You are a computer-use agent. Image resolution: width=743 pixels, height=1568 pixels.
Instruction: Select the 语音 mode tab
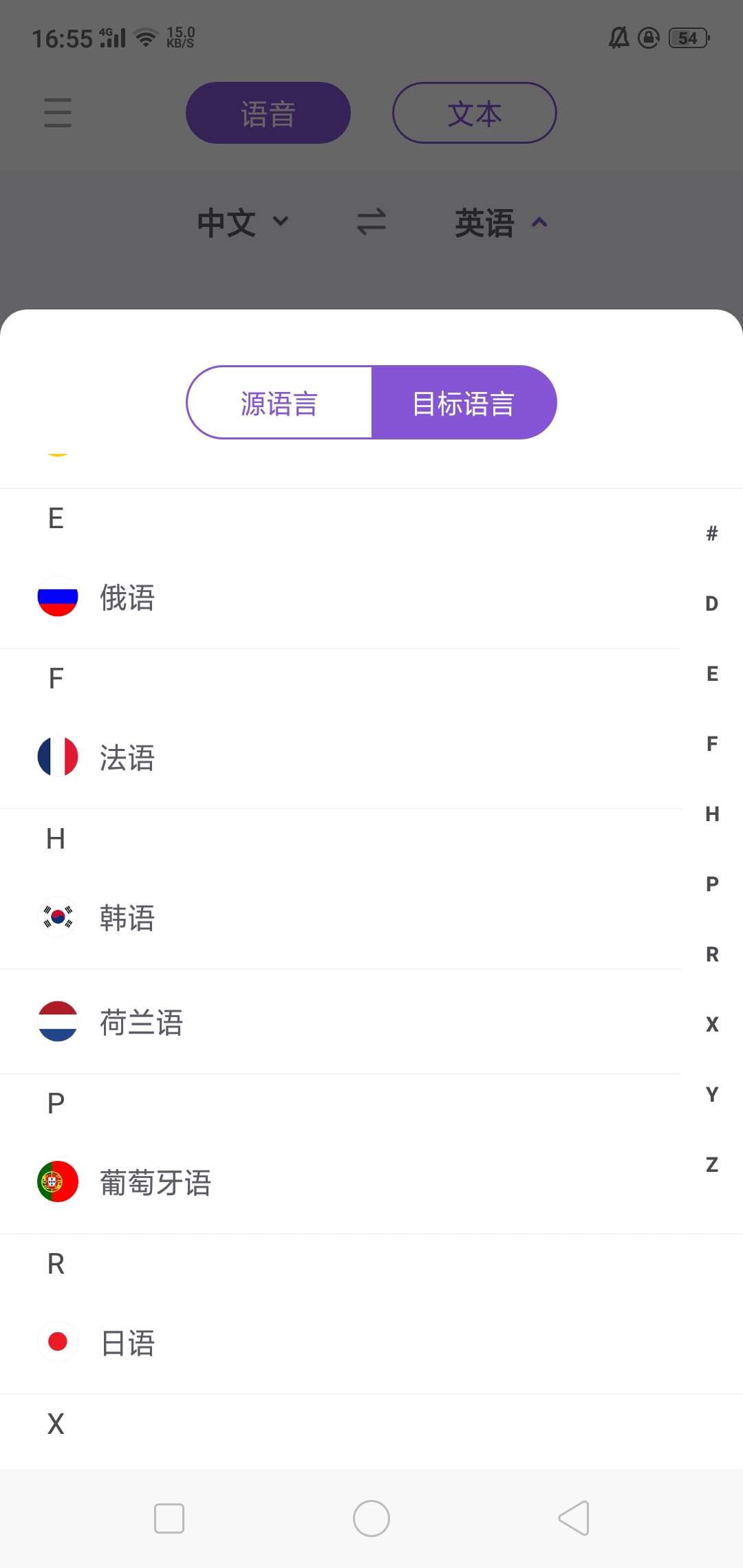coord(268,112)
